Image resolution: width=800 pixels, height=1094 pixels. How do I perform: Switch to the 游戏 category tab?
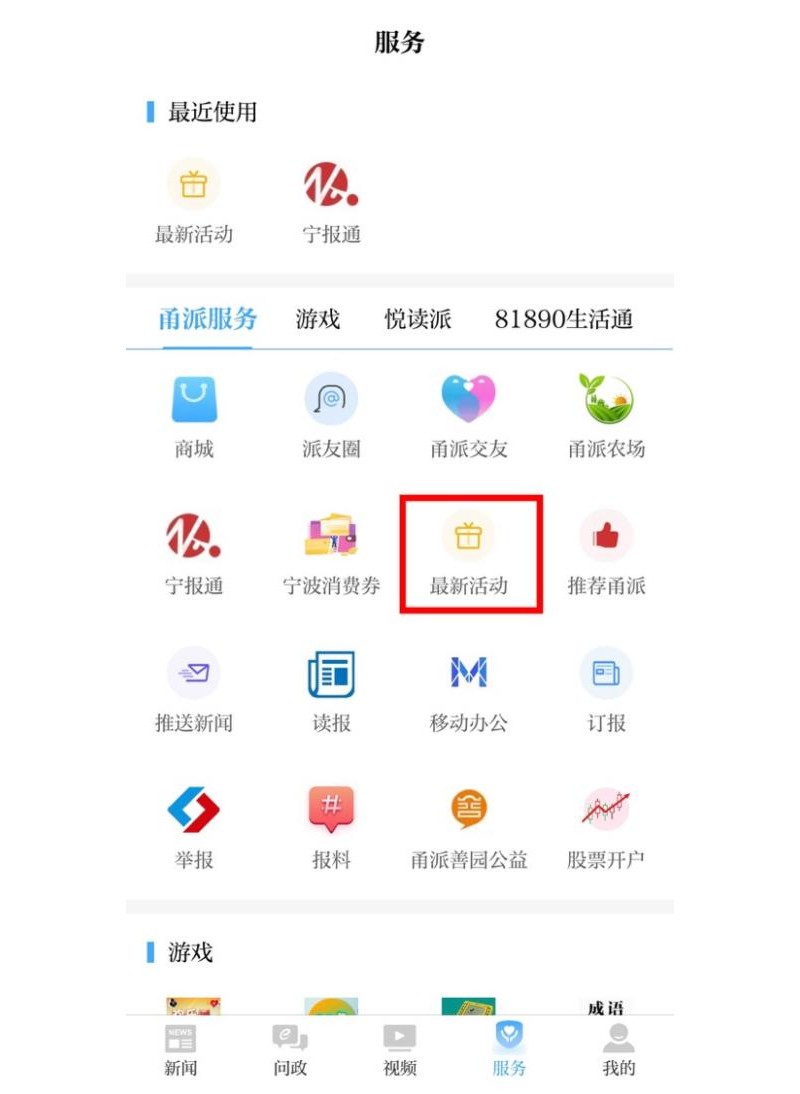pyautogui.click(x=318, y=320)
